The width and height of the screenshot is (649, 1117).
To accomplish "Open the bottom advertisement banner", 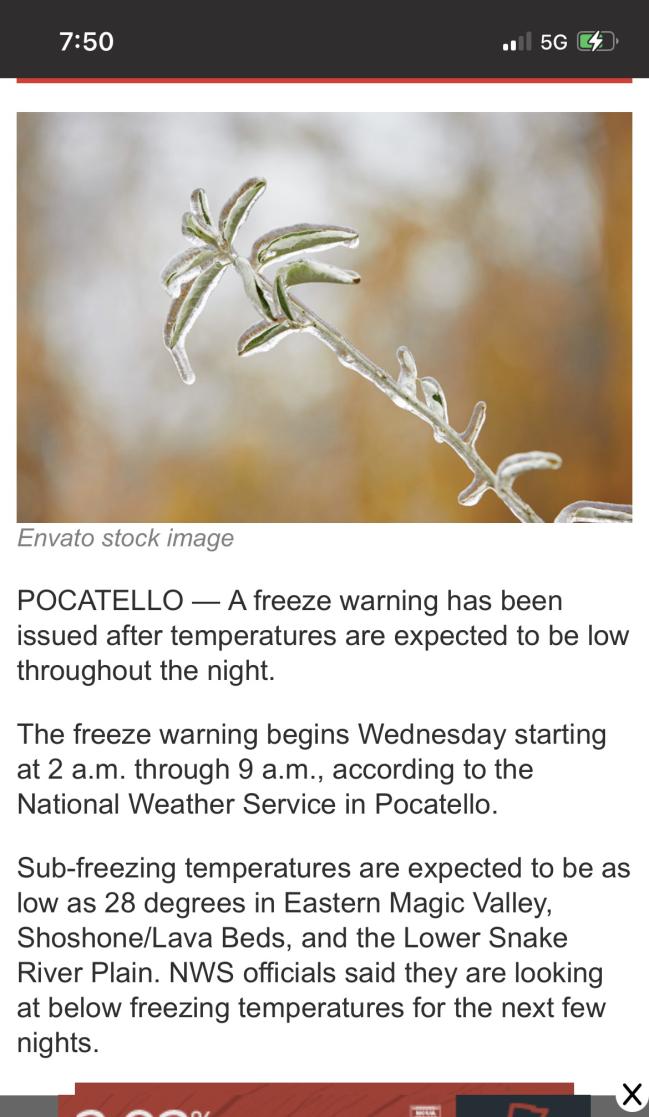I will [x=323, y=1100].
